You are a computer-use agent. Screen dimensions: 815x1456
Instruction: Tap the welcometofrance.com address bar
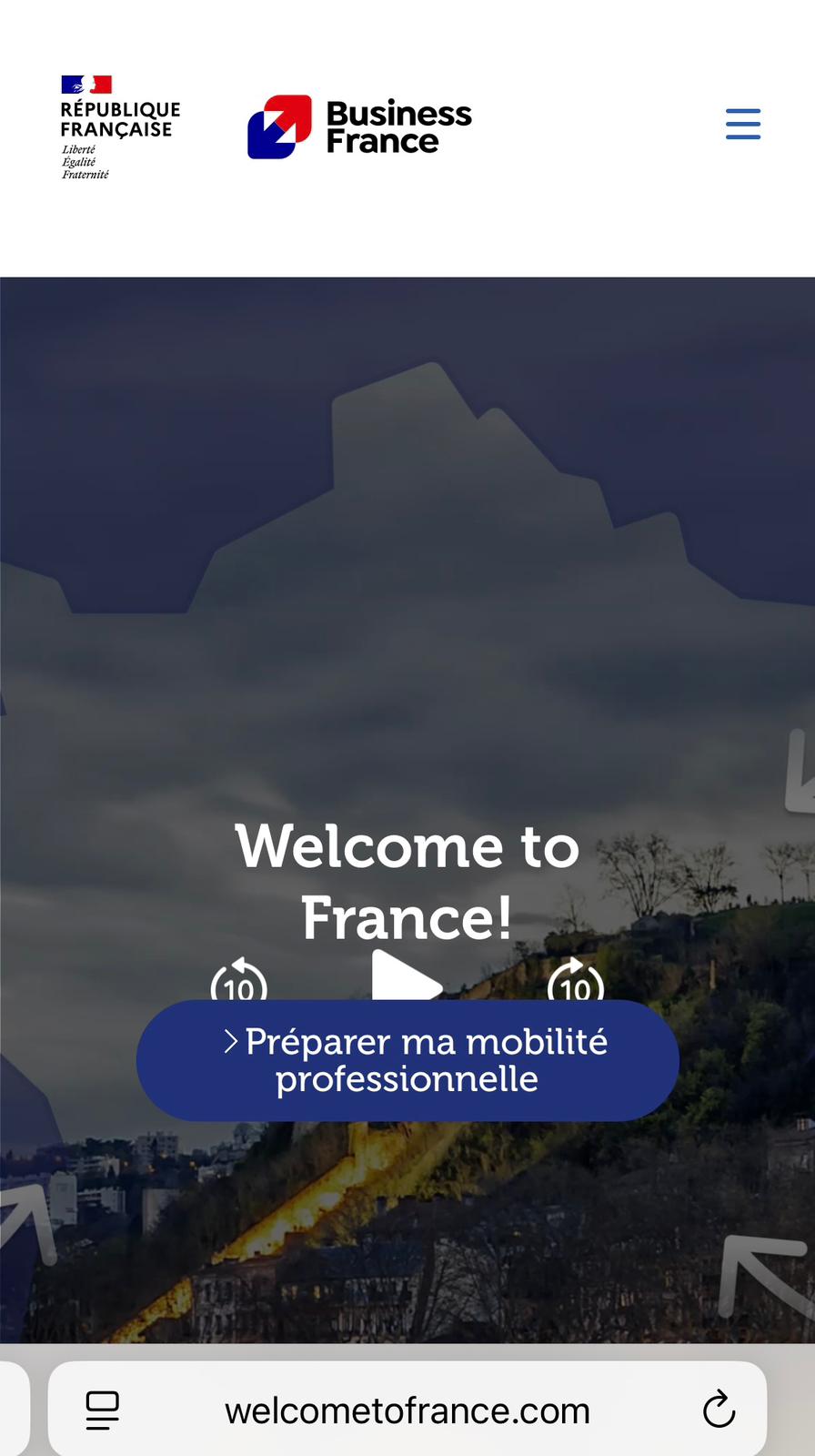click(407, 1410)
